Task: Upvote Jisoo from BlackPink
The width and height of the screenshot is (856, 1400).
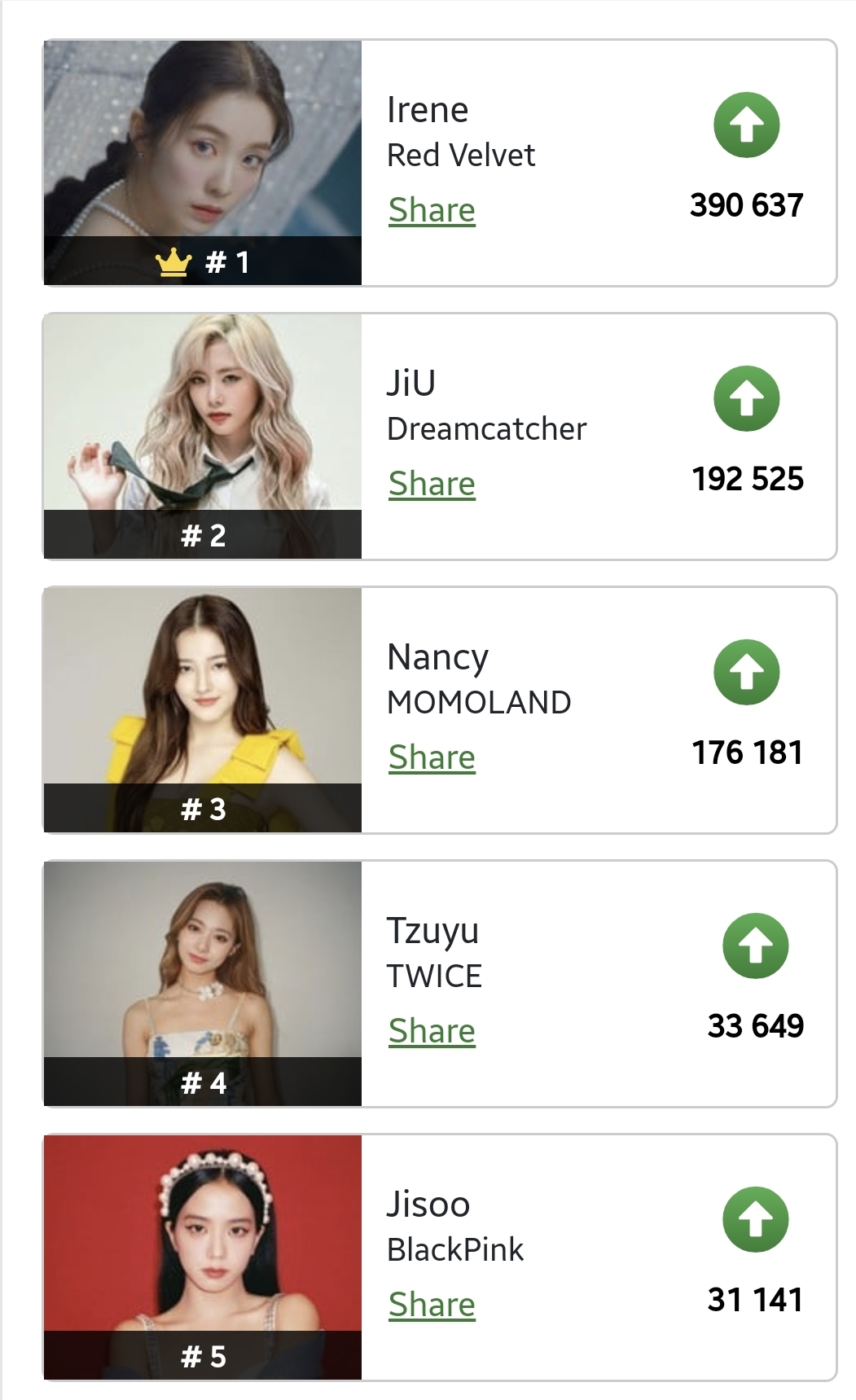Action: pyautogui.click(x=755, y=1220)
